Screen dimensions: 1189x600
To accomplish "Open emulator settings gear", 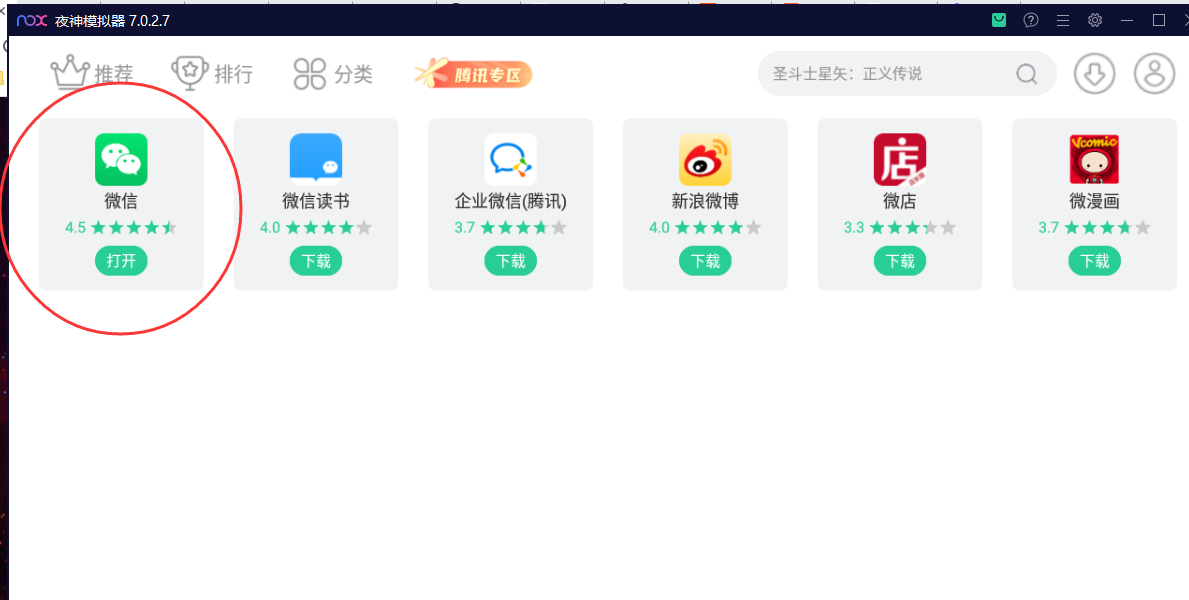I will (1095, 20).
